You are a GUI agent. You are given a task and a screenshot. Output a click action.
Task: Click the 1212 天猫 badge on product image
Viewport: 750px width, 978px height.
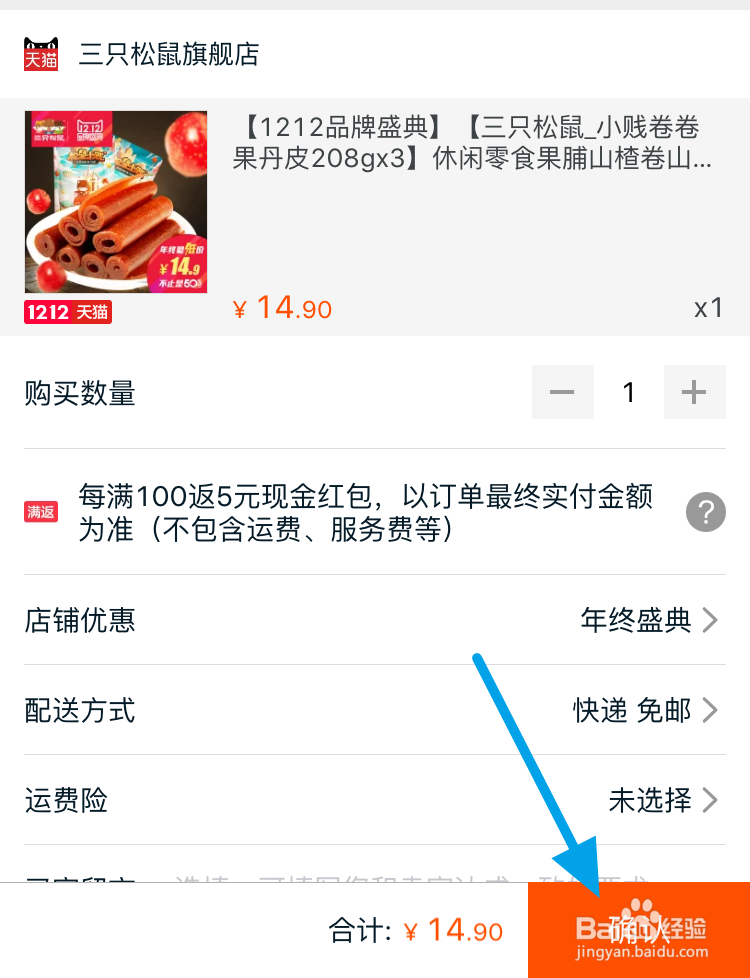click(x=67, y=312)
